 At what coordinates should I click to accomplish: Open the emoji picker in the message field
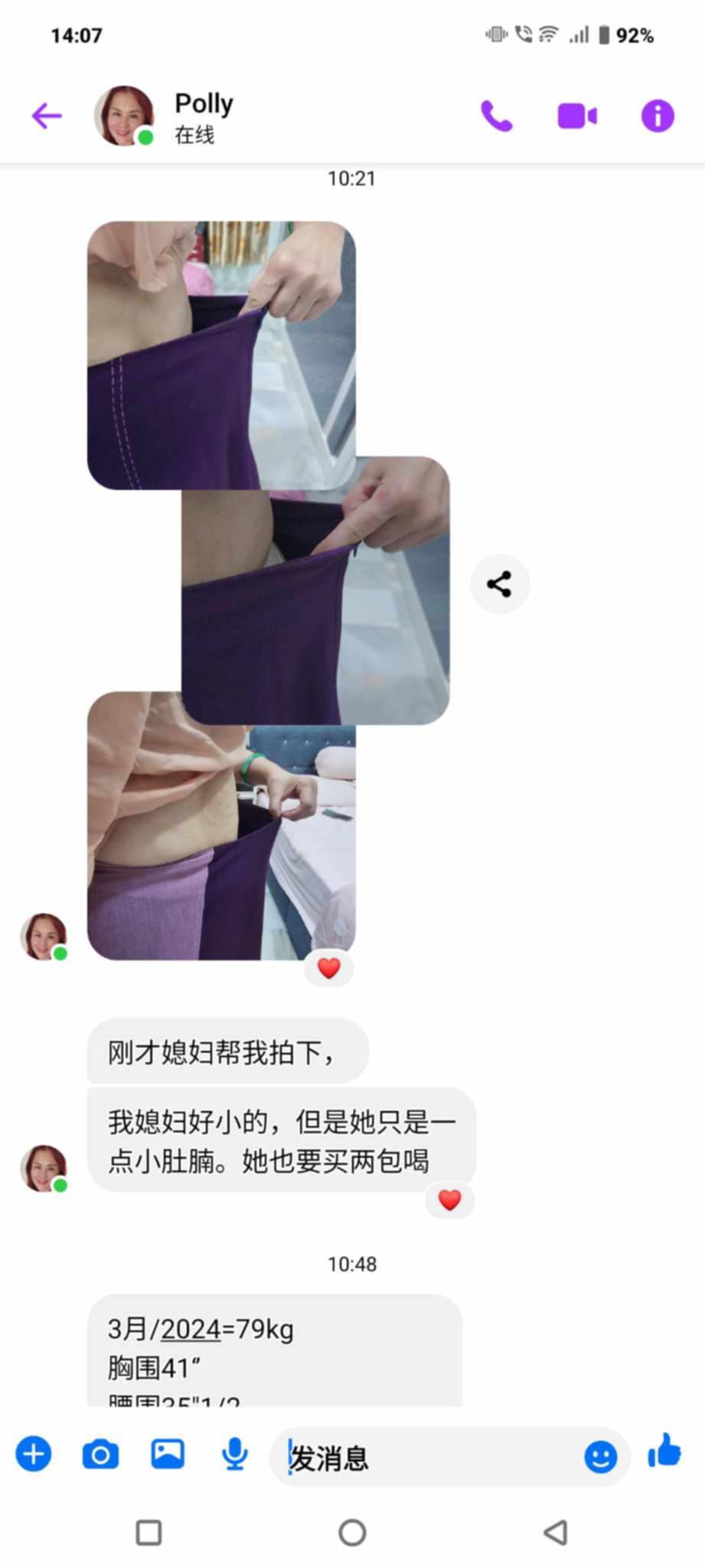(x=600, y=1457)
